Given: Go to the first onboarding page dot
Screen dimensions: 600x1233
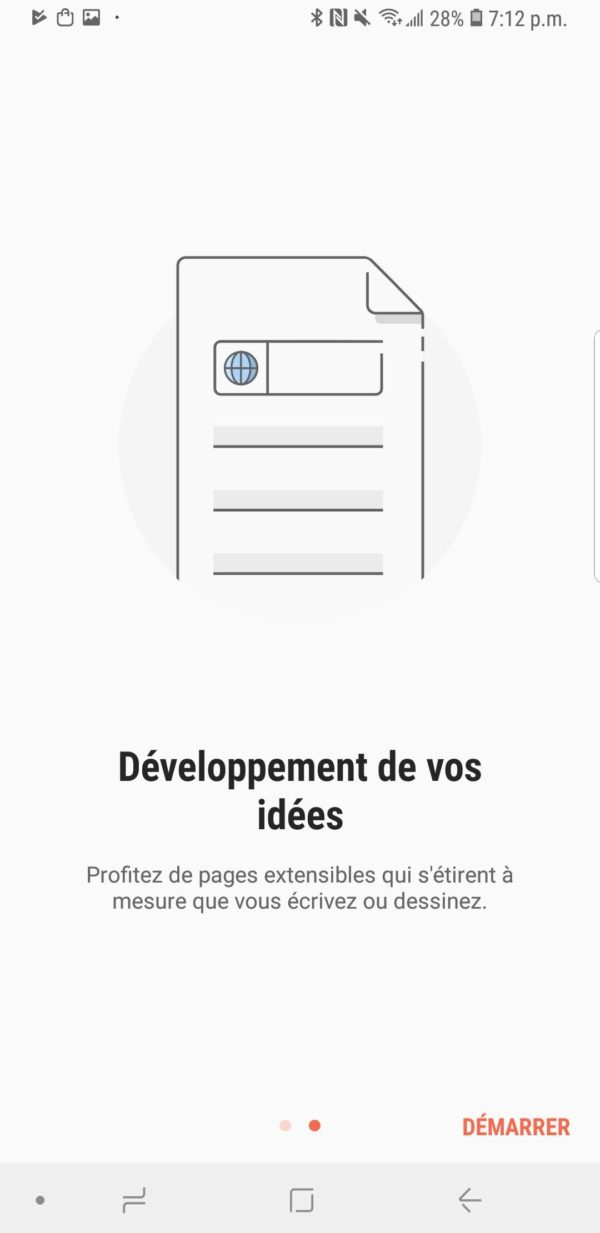Looking at the screenshot, I should click(x=285, y=1126).
